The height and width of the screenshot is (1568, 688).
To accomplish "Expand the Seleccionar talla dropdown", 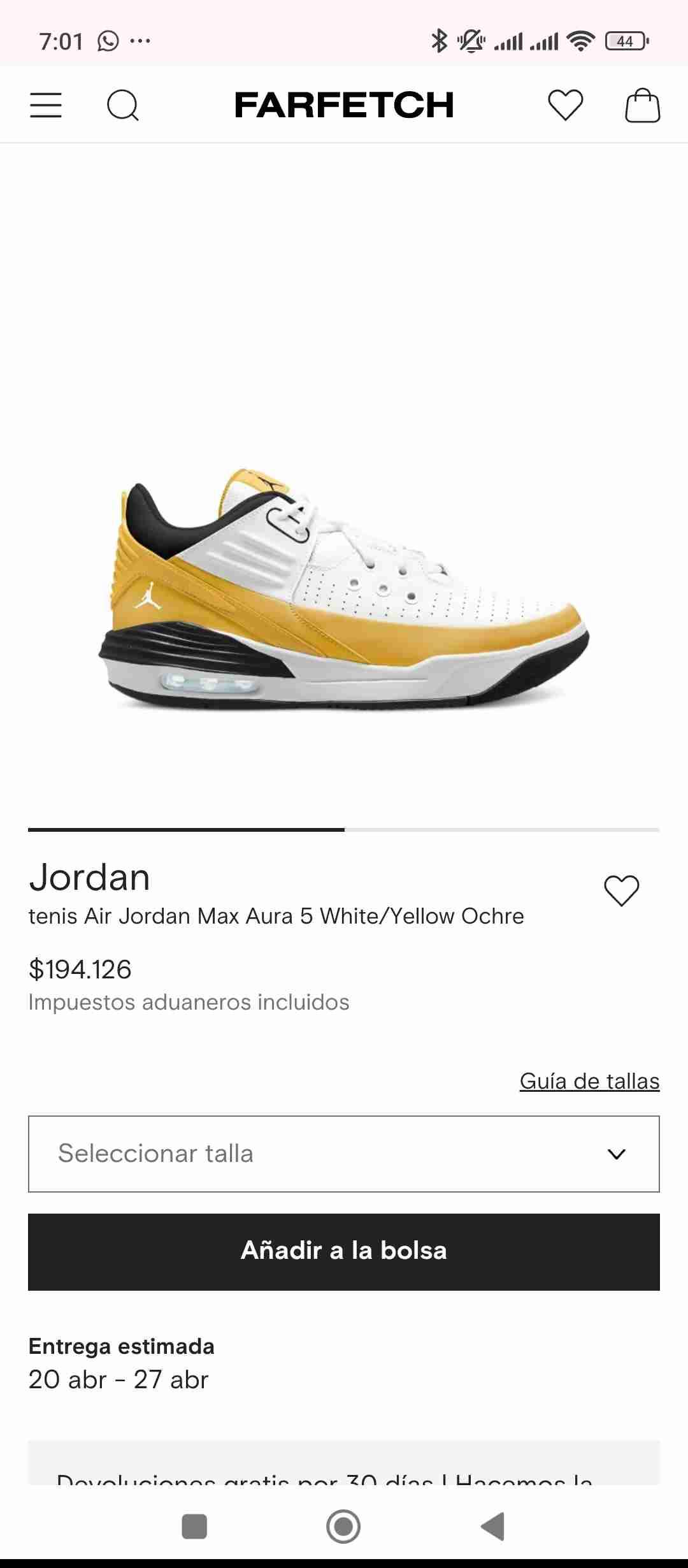I will [x=344, y=1154].
